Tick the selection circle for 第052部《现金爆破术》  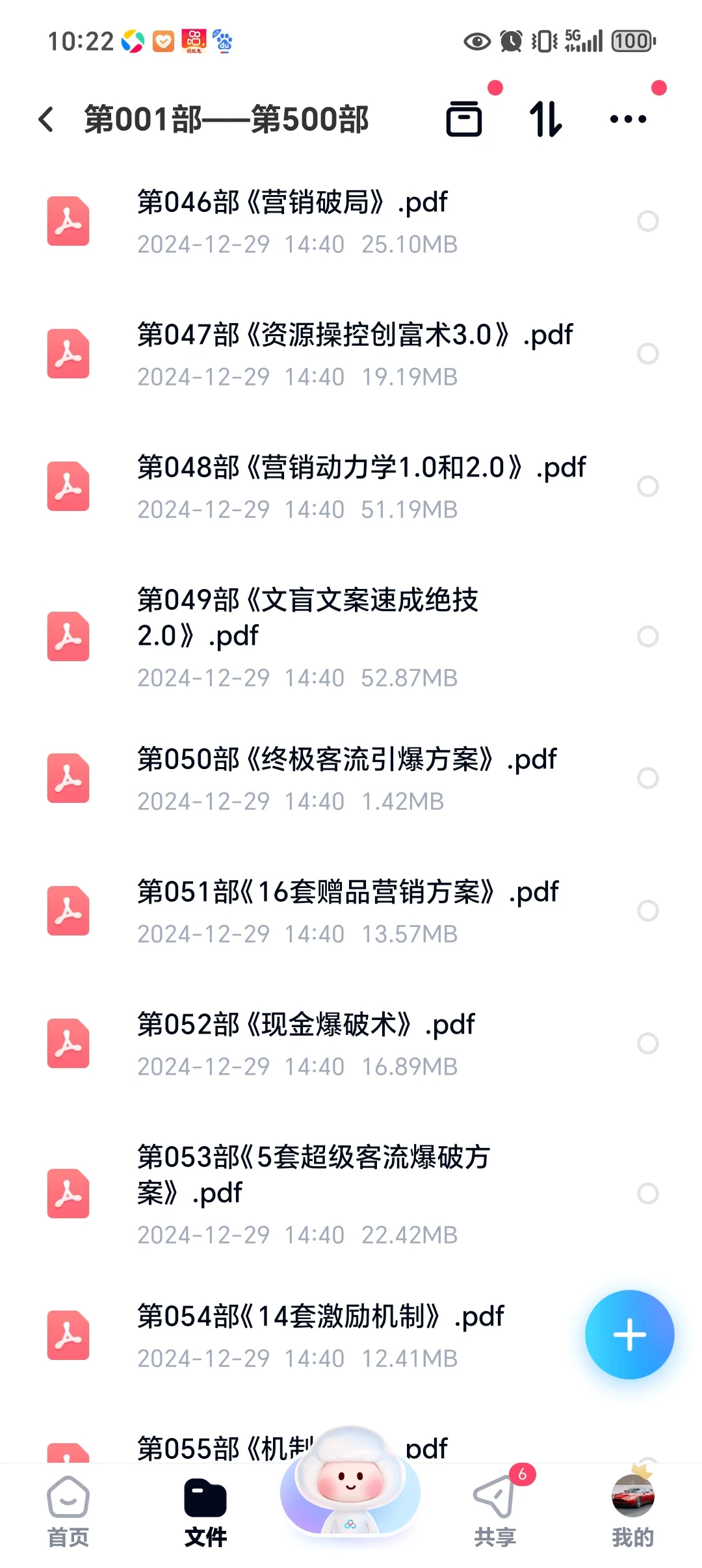click(x=648, y=1043)
